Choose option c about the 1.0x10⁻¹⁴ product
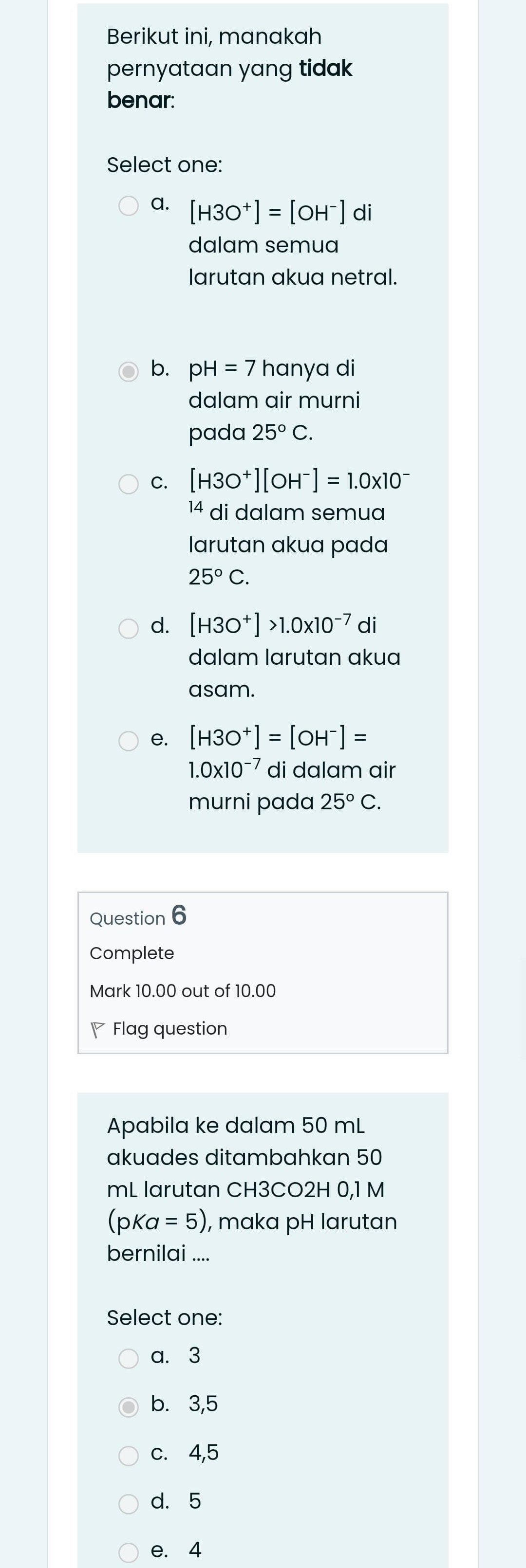Image resolution: width=526 pixels, height=1568 pixels. pos(129,485)
